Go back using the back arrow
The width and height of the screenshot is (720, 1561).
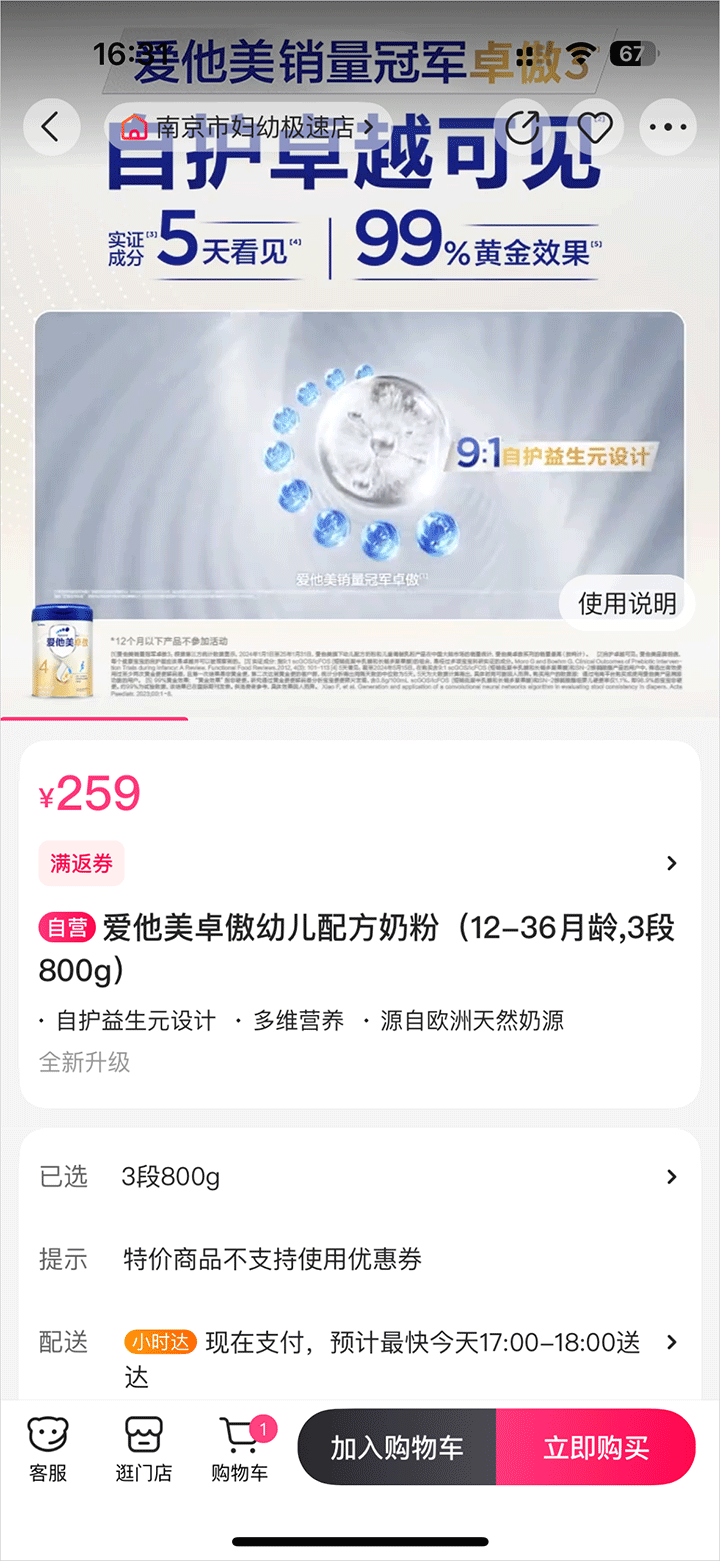click(x=51, y=127)
